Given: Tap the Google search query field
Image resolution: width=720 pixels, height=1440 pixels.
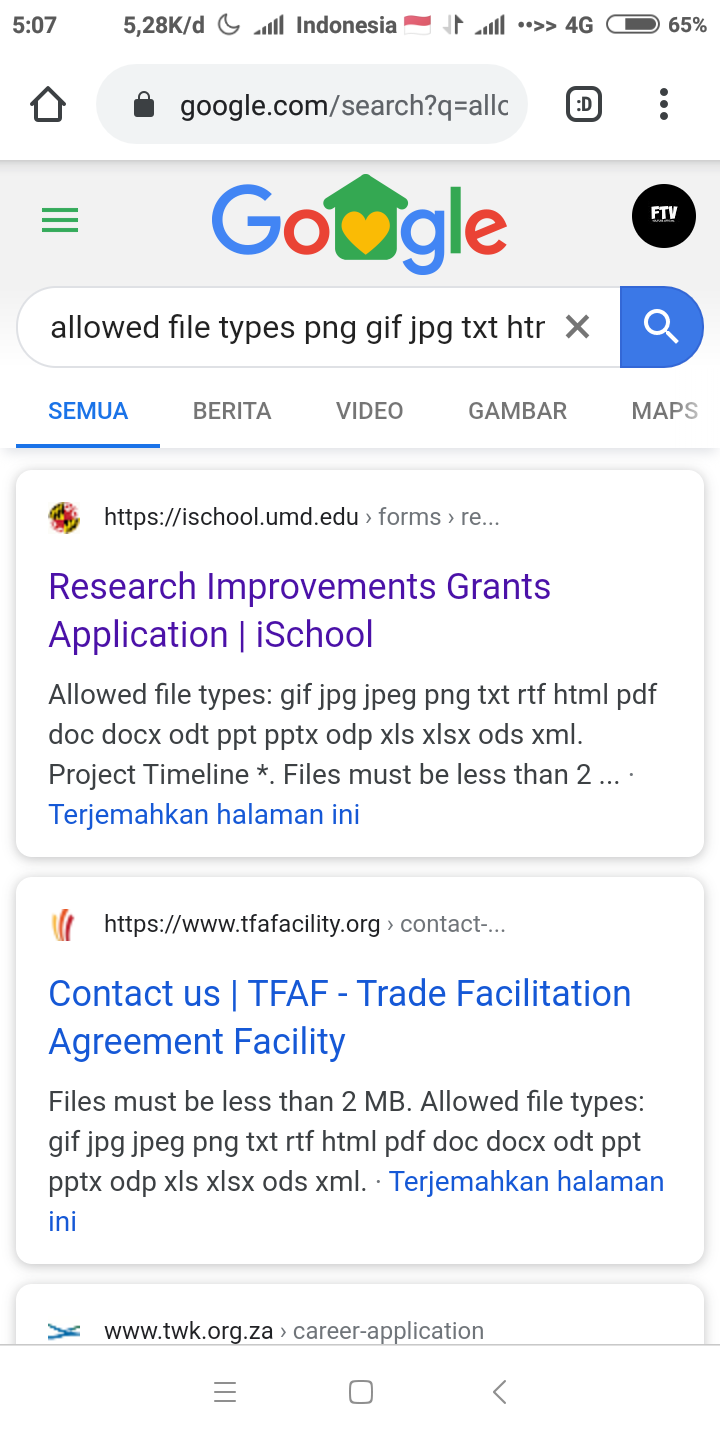Looking at the screenshot, I should pos(298,327).
